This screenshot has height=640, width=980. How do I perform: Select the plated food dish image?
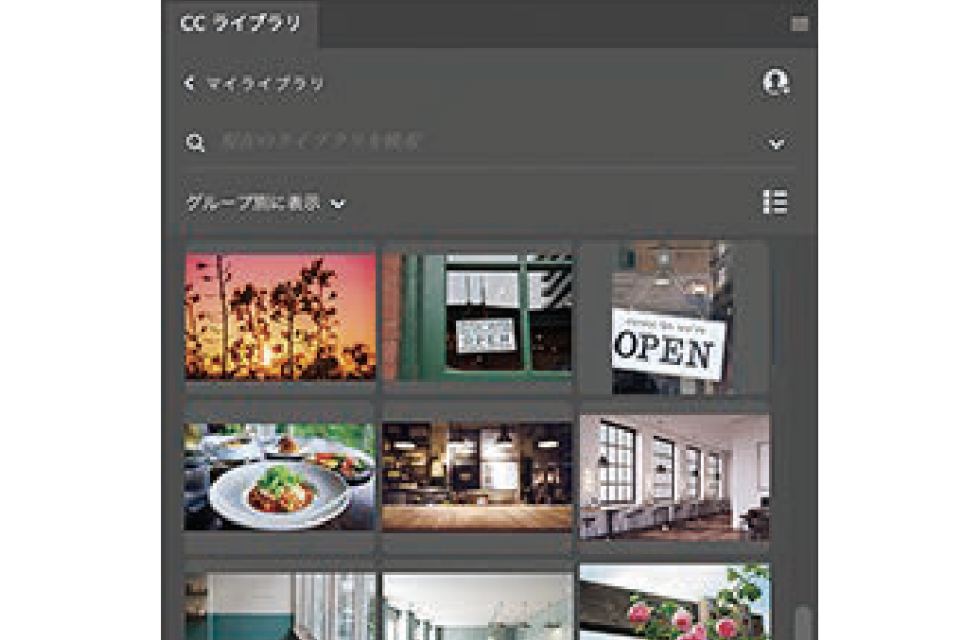280,477
